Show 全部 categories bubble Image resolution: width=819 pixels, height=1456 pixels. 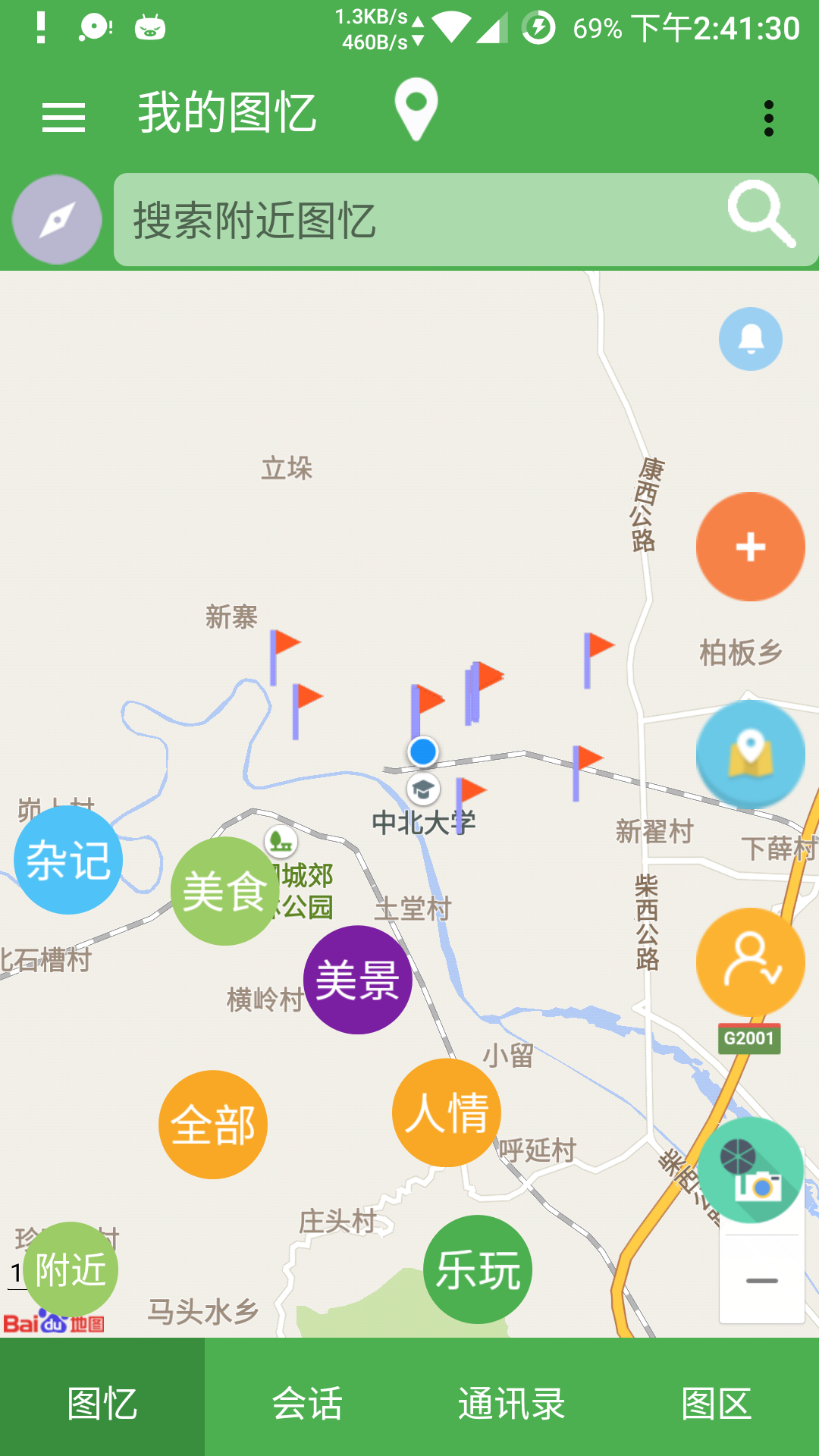(213, 1125)
